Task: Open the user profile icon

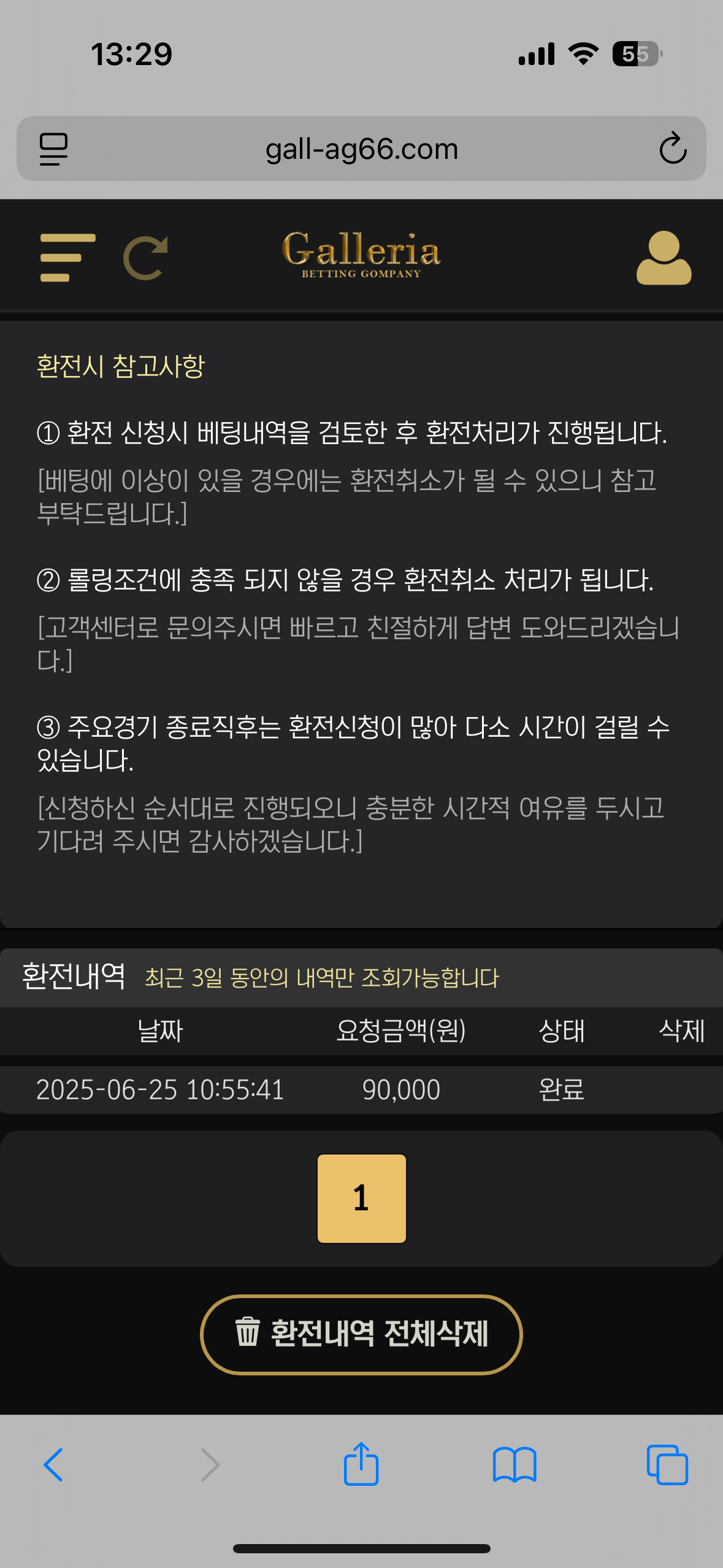Action: point(664,258)
